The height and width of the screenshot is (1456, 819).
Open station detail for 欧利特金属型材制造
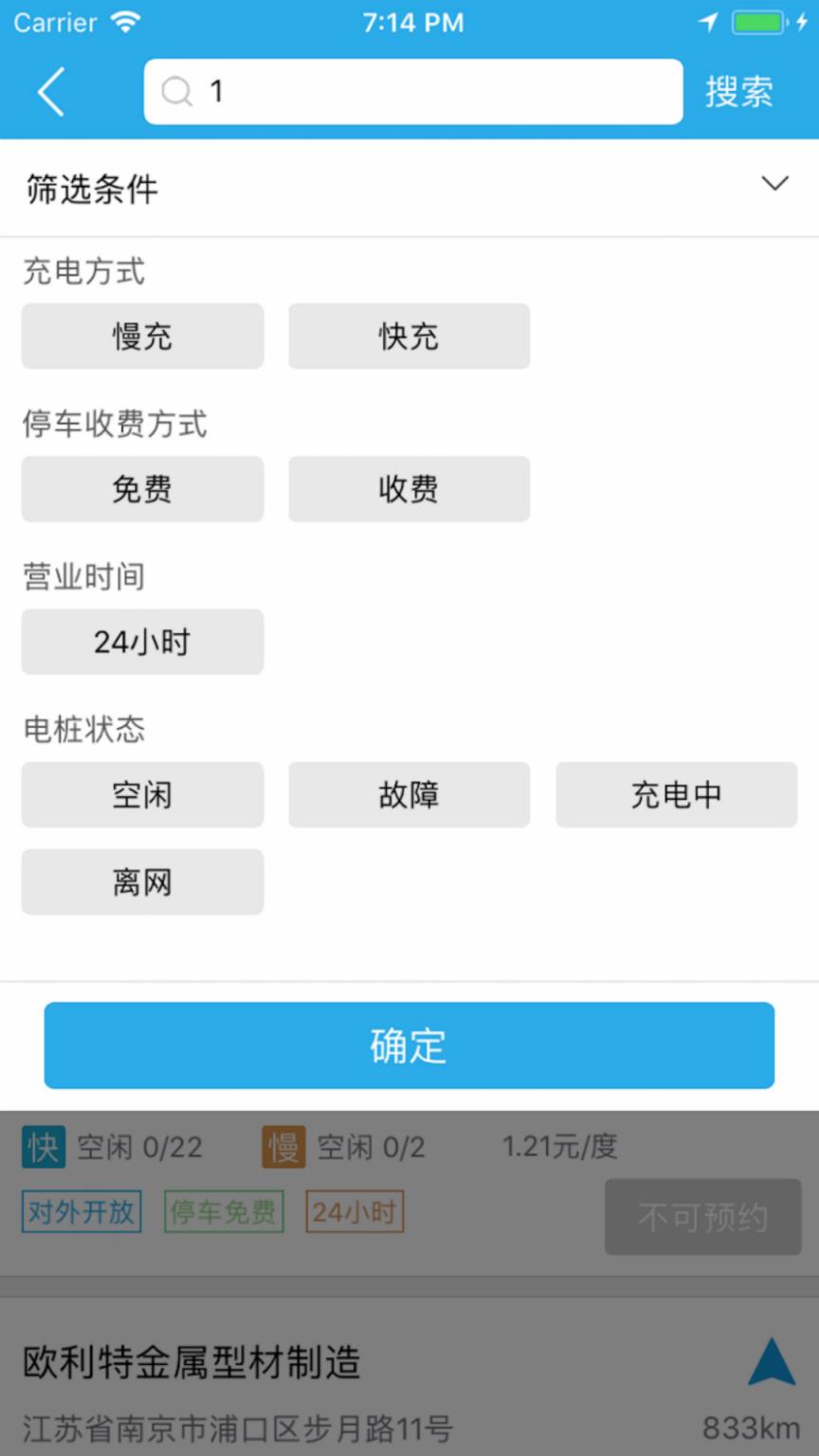[x=190, y=1363]
